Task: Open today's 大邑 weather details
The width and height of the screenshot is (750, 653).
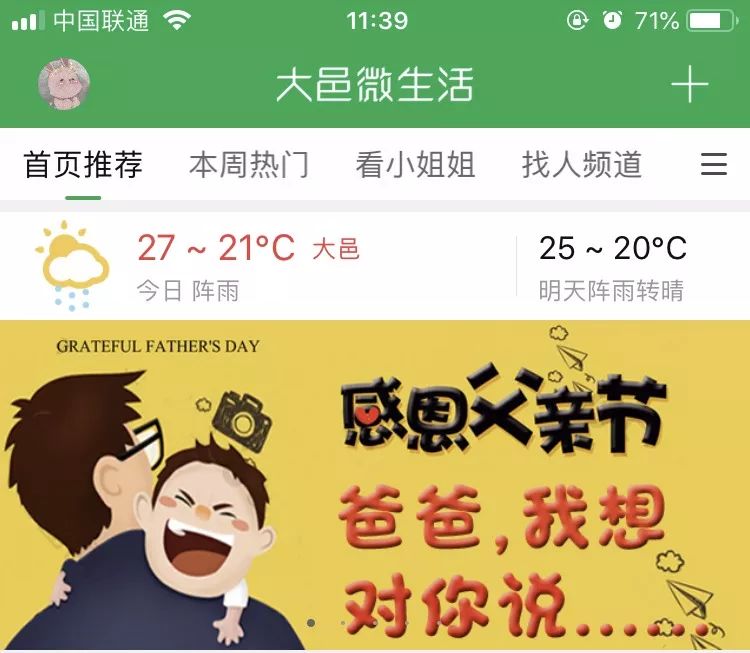Action: [x=248, y=265]
